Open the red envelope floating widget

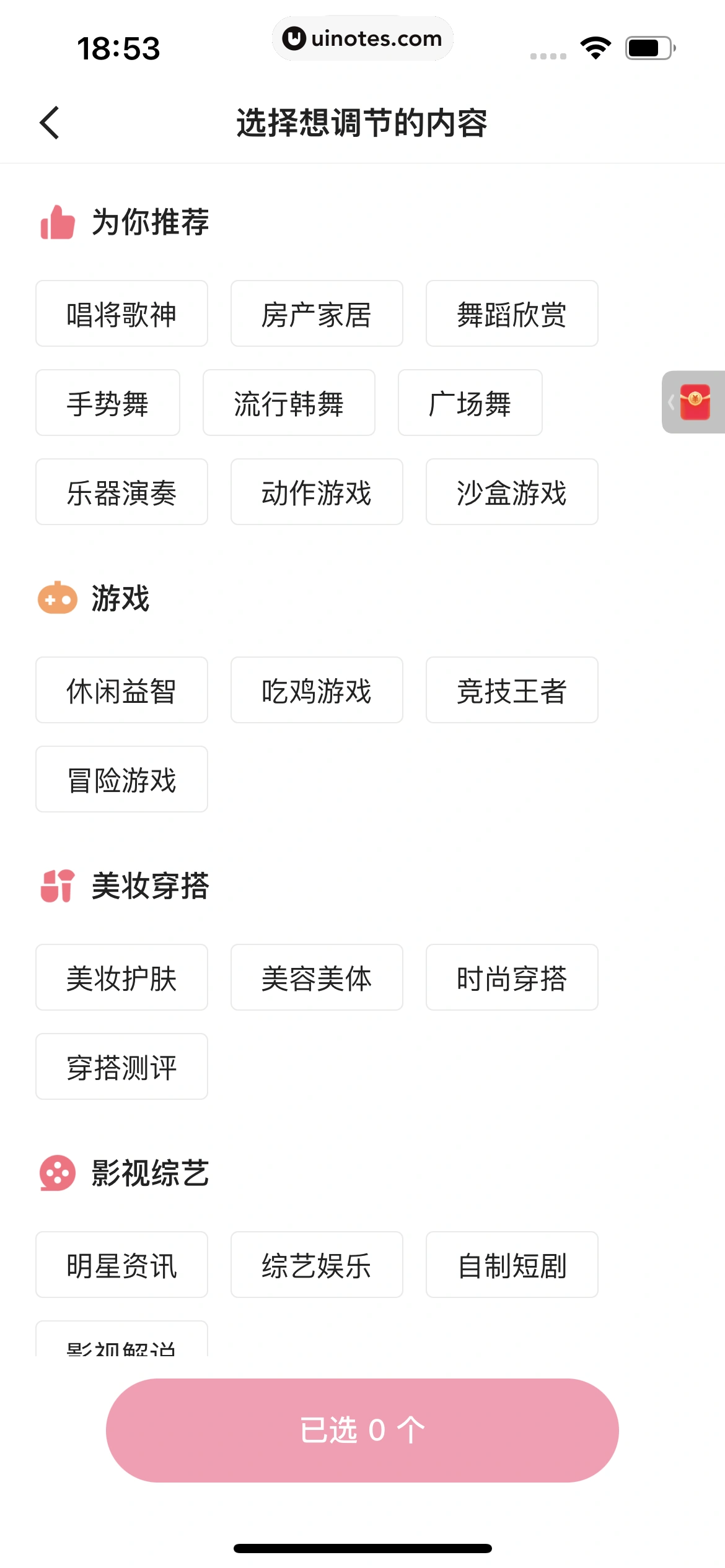[695, 403]
